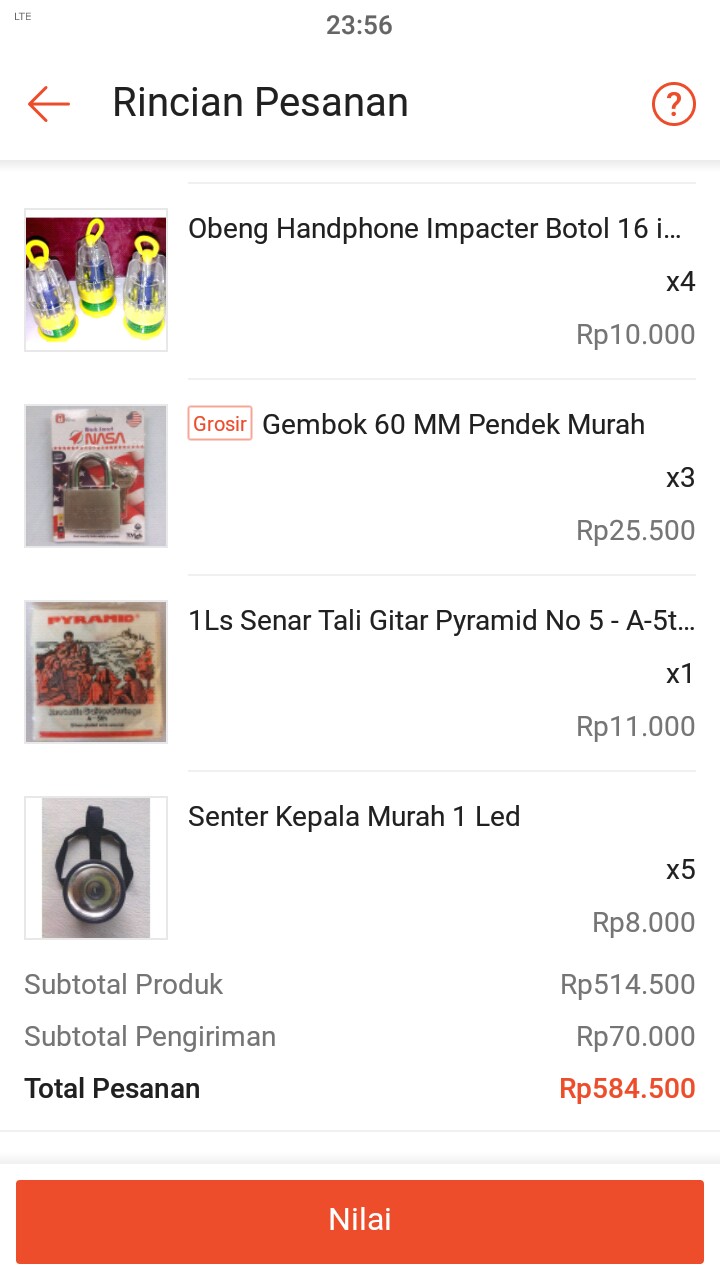Click the back arrow to leave Rincian Pesanan
720x1280 pixels.
pyautogui.click(x=47, y=103)
